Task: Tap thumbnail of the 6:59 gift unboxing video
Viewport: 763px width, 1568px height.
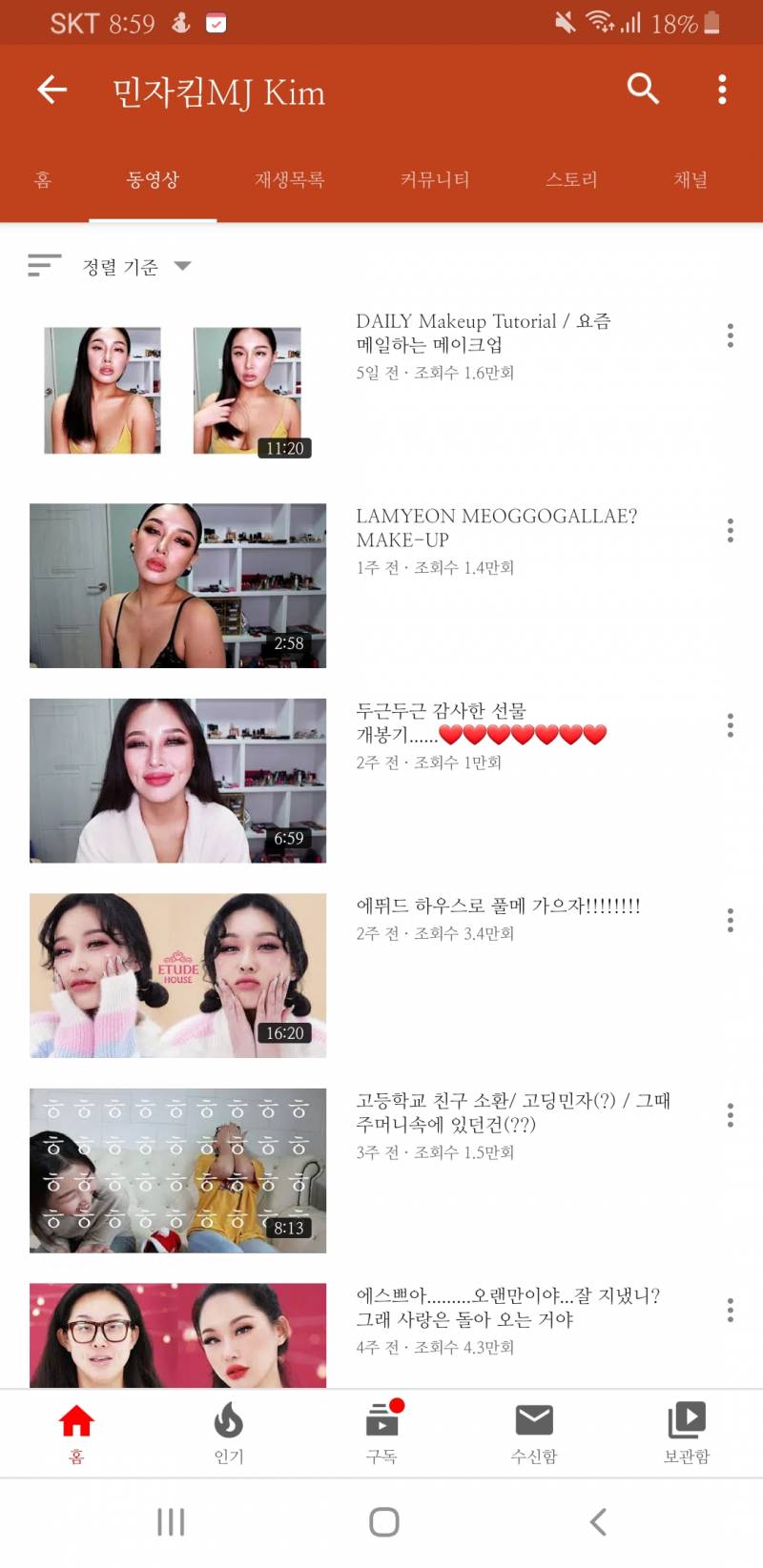Action: click(x=176, y=781)
